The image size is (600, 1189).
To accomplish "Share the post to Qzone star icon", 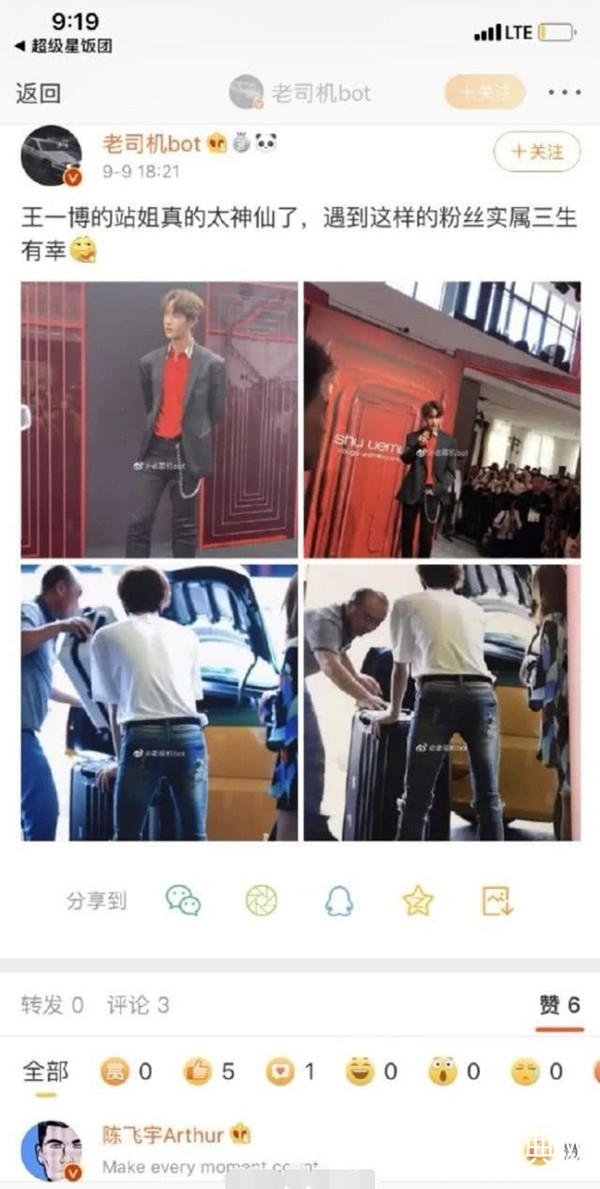I will [x=417, y=900].
